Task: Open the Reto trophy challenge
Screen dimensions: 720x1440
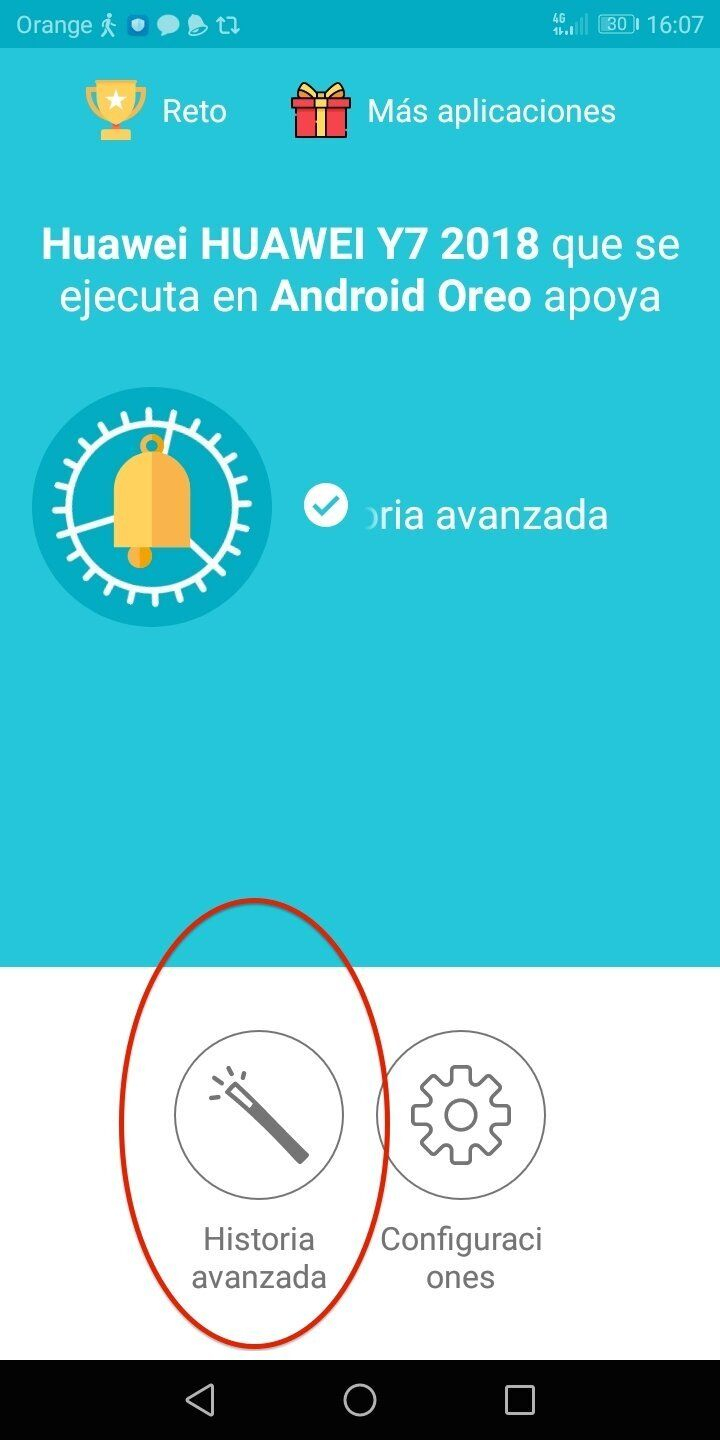Action: tap(156, 111)
